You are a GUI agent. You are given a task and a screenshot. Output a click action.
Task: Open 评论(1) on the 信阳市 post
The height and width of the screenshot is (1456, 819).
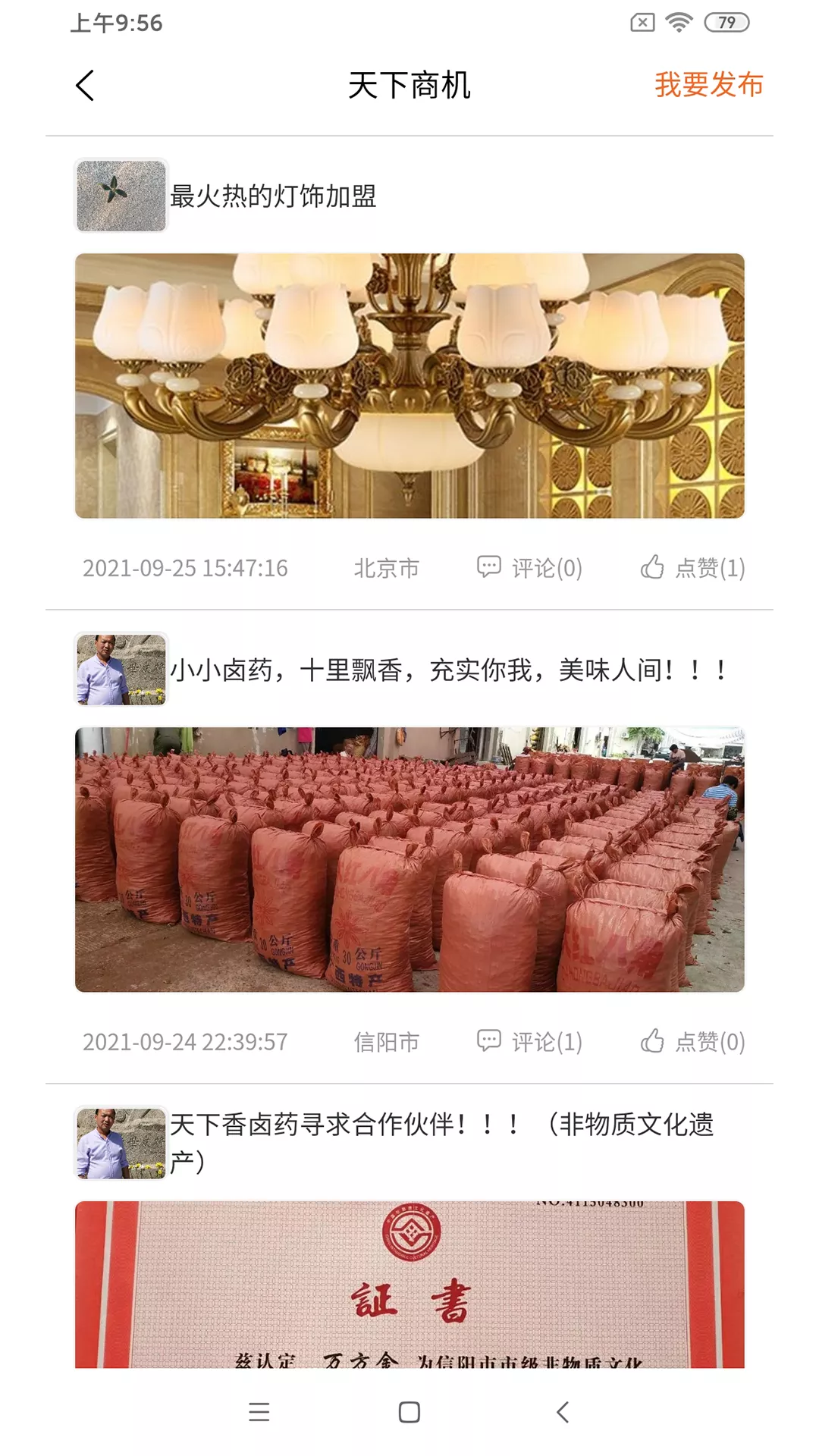529,1041
